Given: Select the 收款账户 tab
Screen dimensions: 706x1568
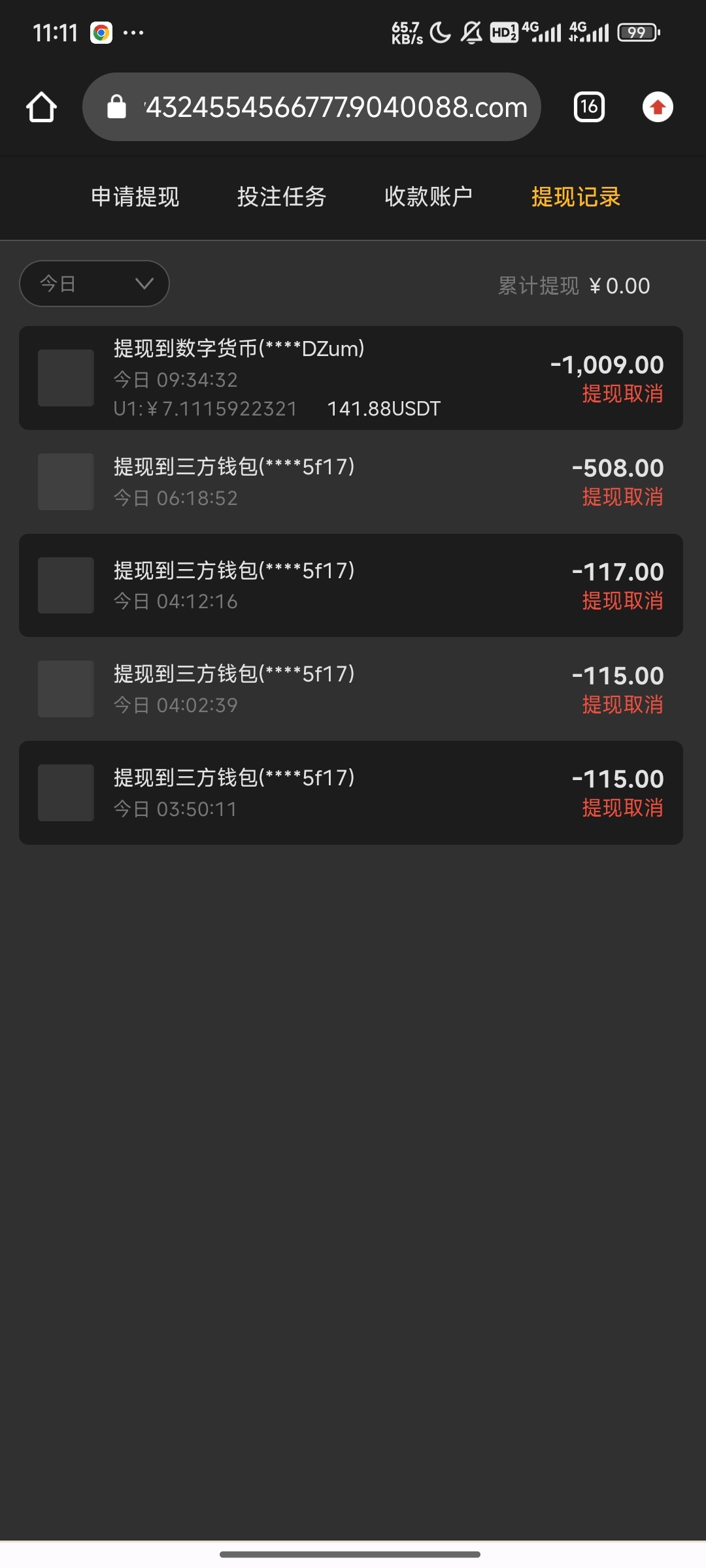Looking at the screenshot, I should tap(428, 197).
